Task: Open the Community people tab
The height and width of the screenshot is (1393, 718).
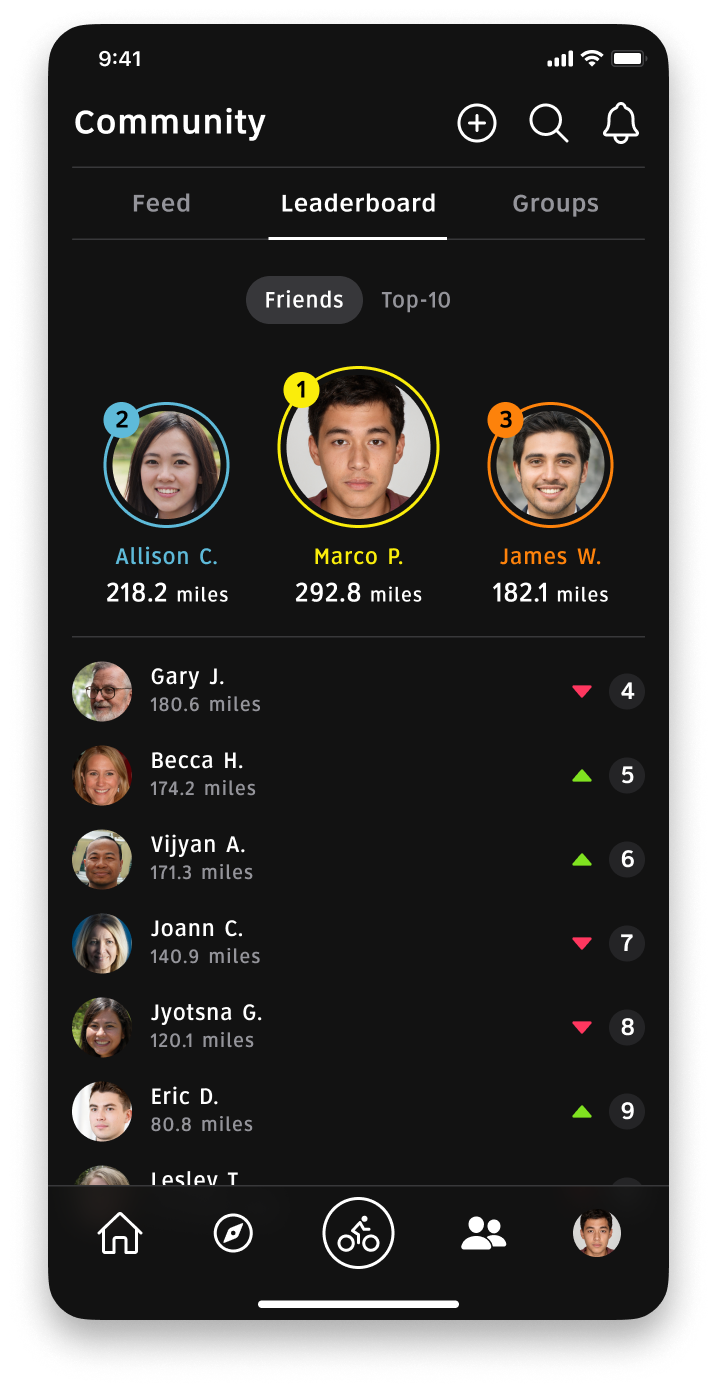Action: pos(483,1234)
